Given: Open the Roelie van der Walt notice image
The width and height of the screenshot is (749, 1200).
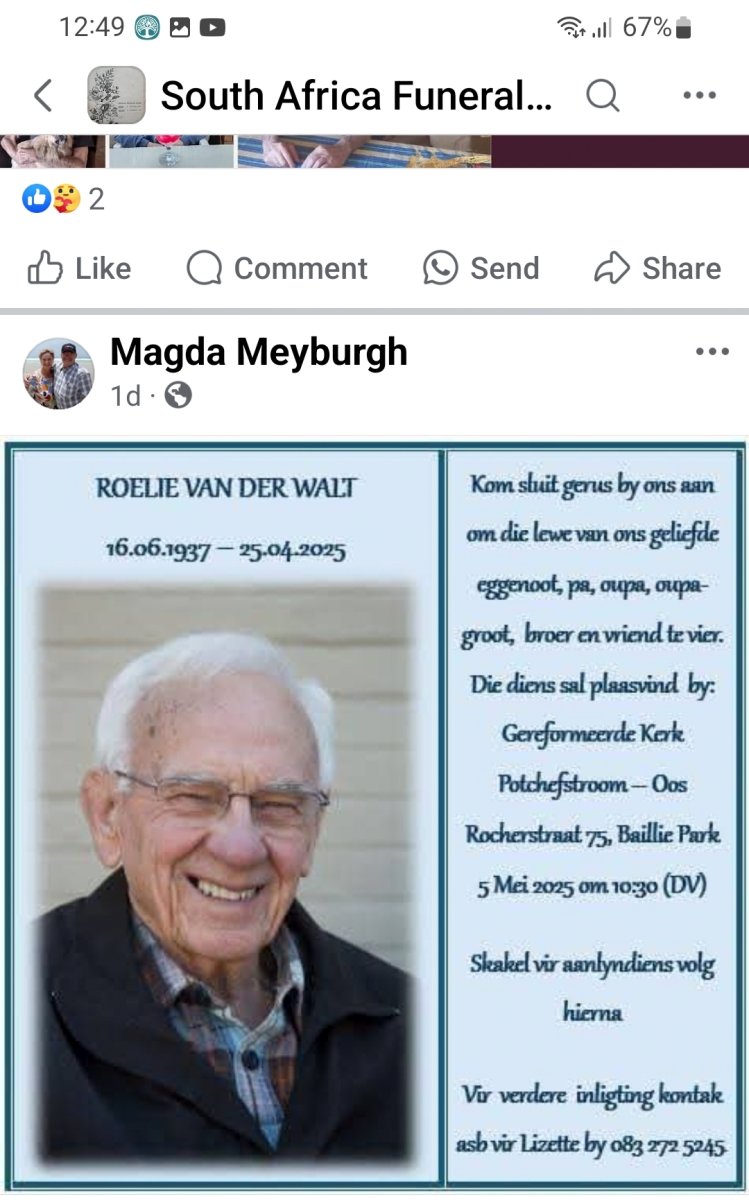Looking at the screenshot, I should coord(375,815).
